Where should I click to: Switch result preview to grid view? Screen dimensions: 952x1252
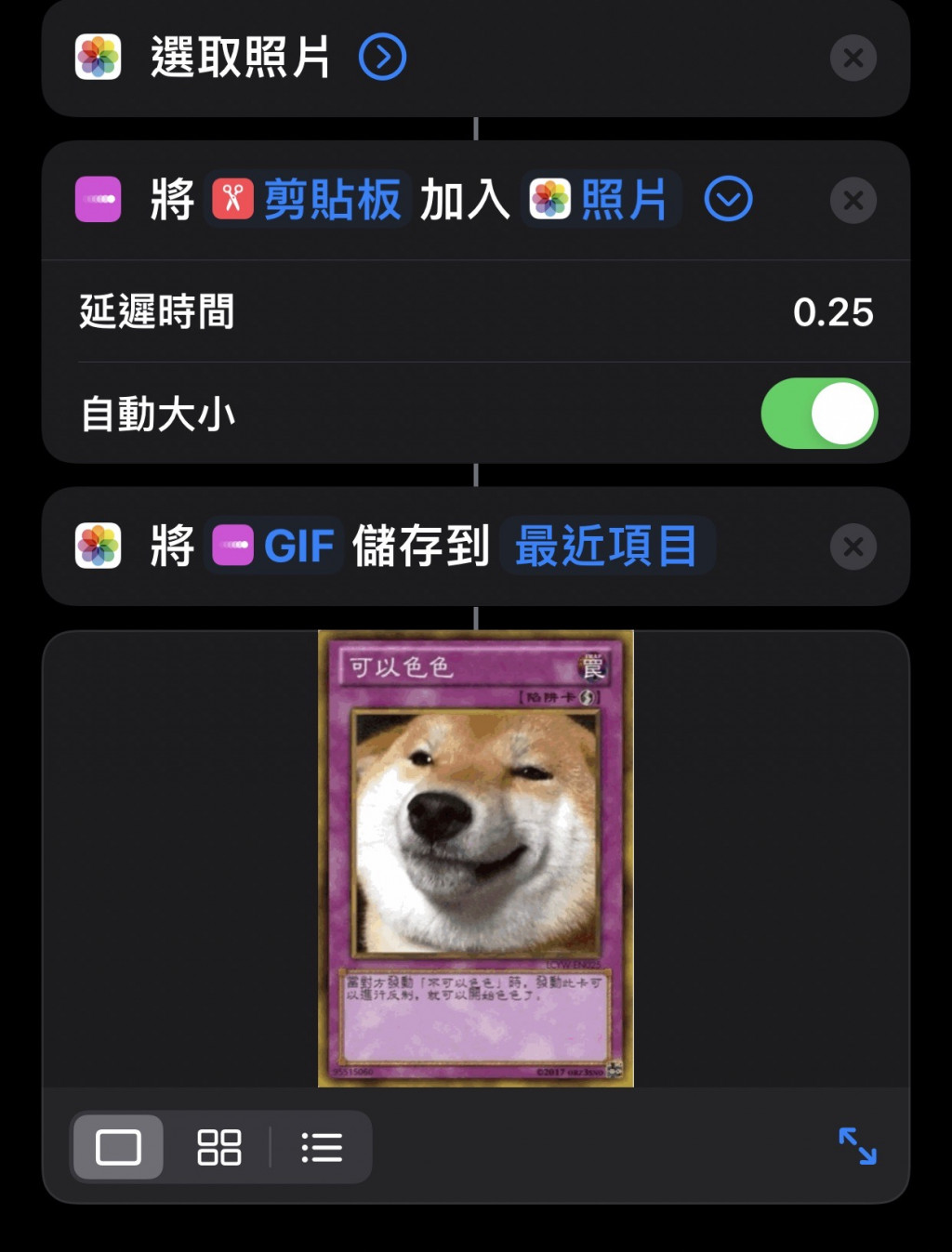pos(219,1147)
